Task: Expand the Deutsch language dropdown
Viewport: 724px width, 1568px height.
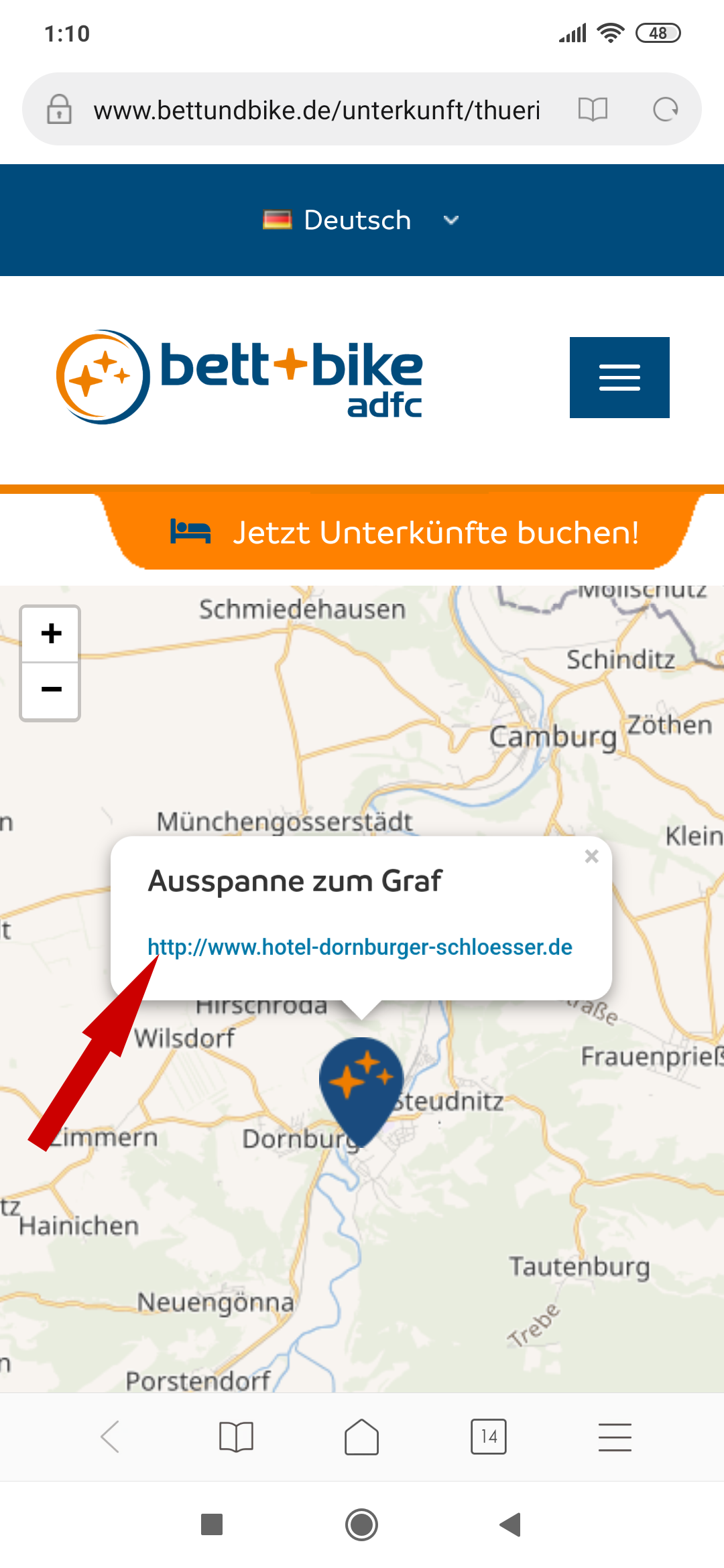Action: coord(362,220)
